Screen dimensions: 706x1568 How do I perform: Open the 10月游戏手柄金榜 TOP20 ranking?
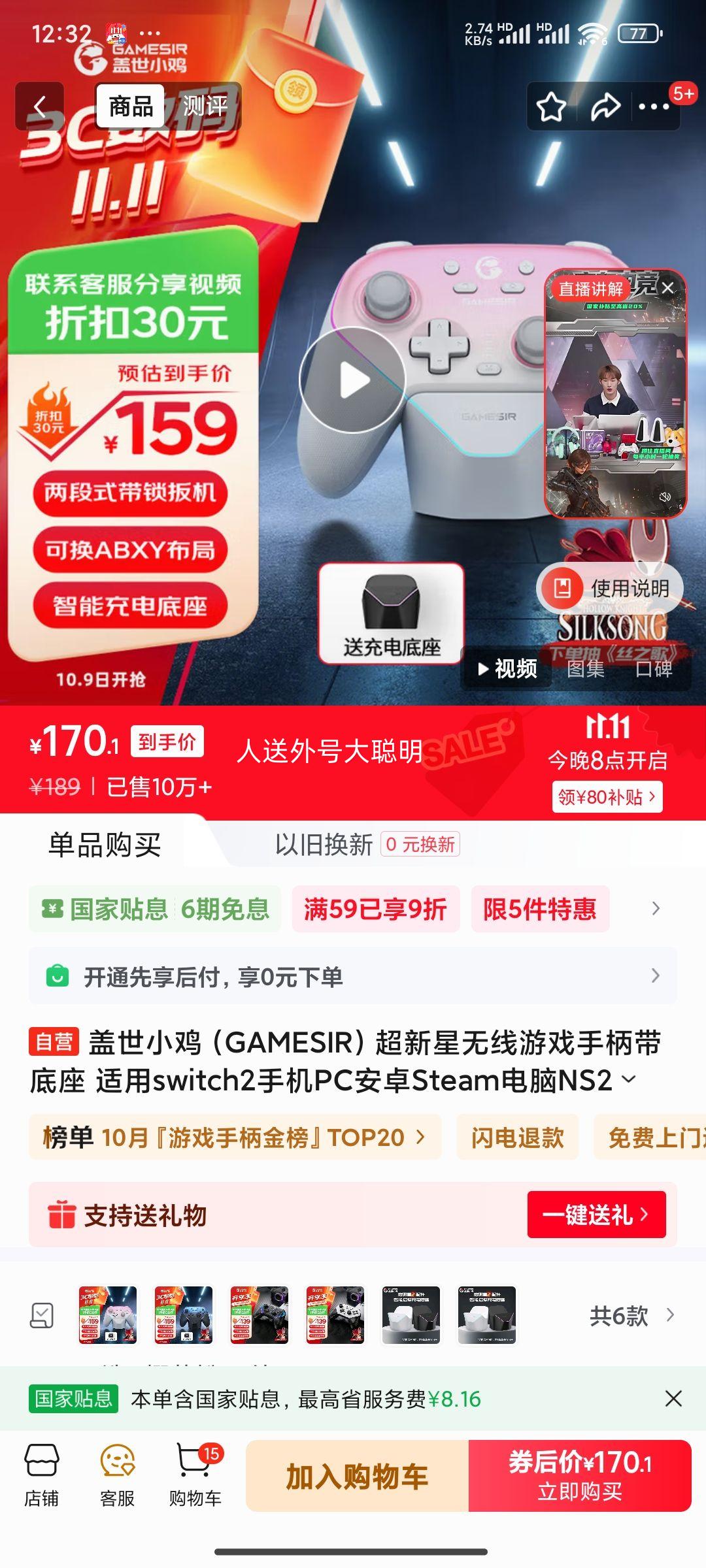[x=234, y=1137]
